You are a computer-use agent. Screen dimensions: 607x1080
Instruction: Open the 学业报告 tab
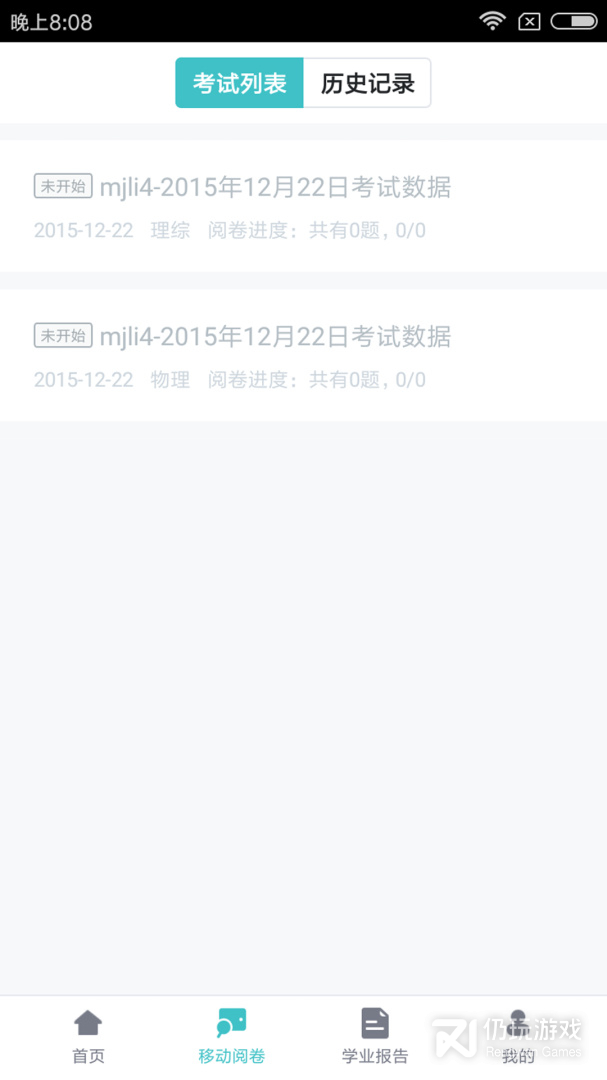375,1037
